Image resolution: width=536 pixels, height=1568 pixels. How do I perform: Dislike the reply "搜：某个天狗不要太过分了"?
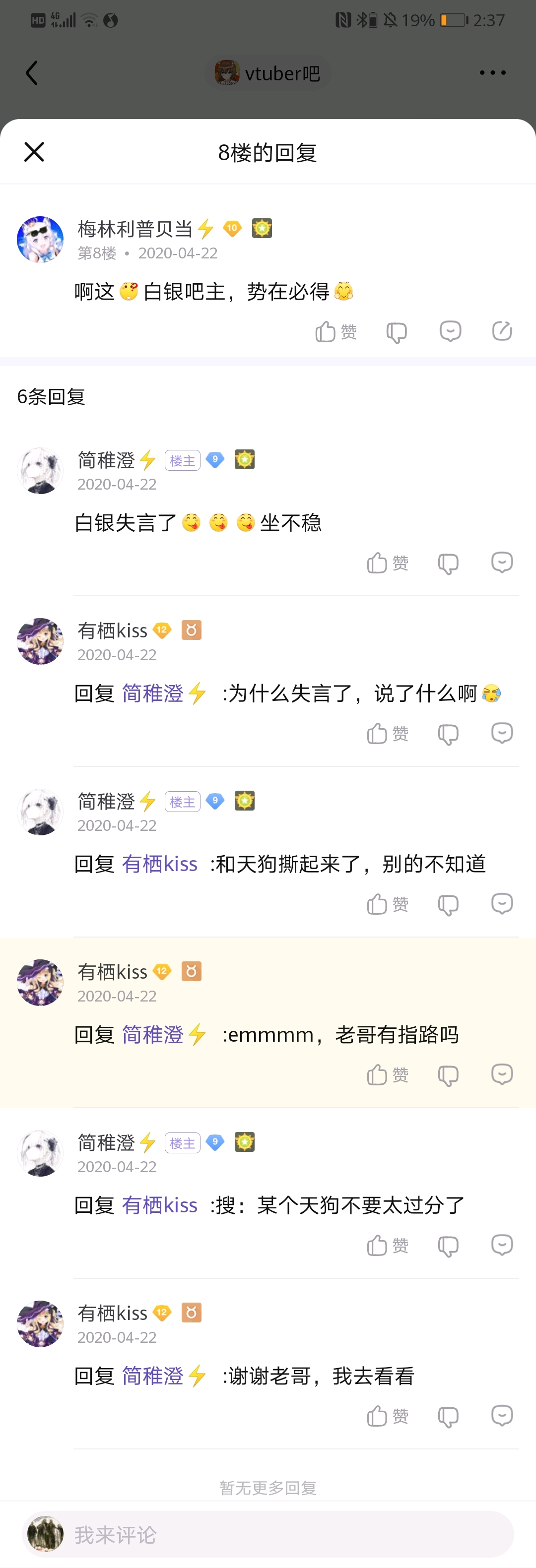(448, 1246)
